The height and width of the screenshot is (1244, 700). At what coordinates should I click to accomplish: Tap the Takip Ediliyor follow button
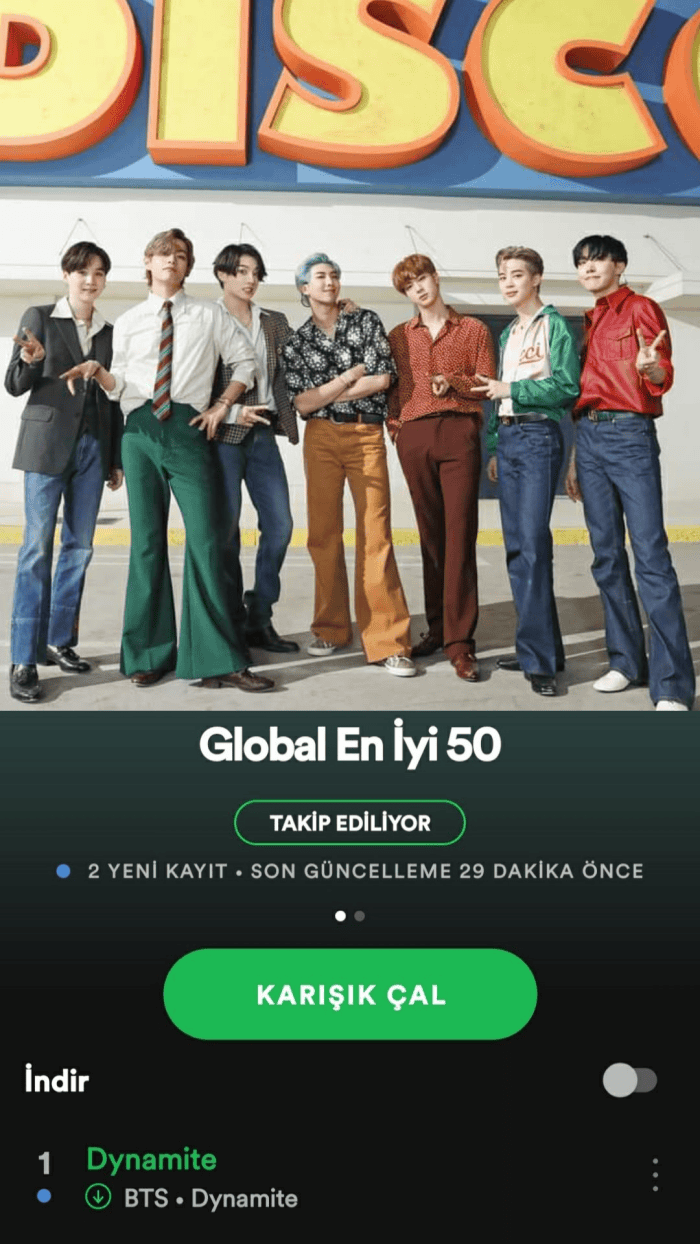(349, 823)
